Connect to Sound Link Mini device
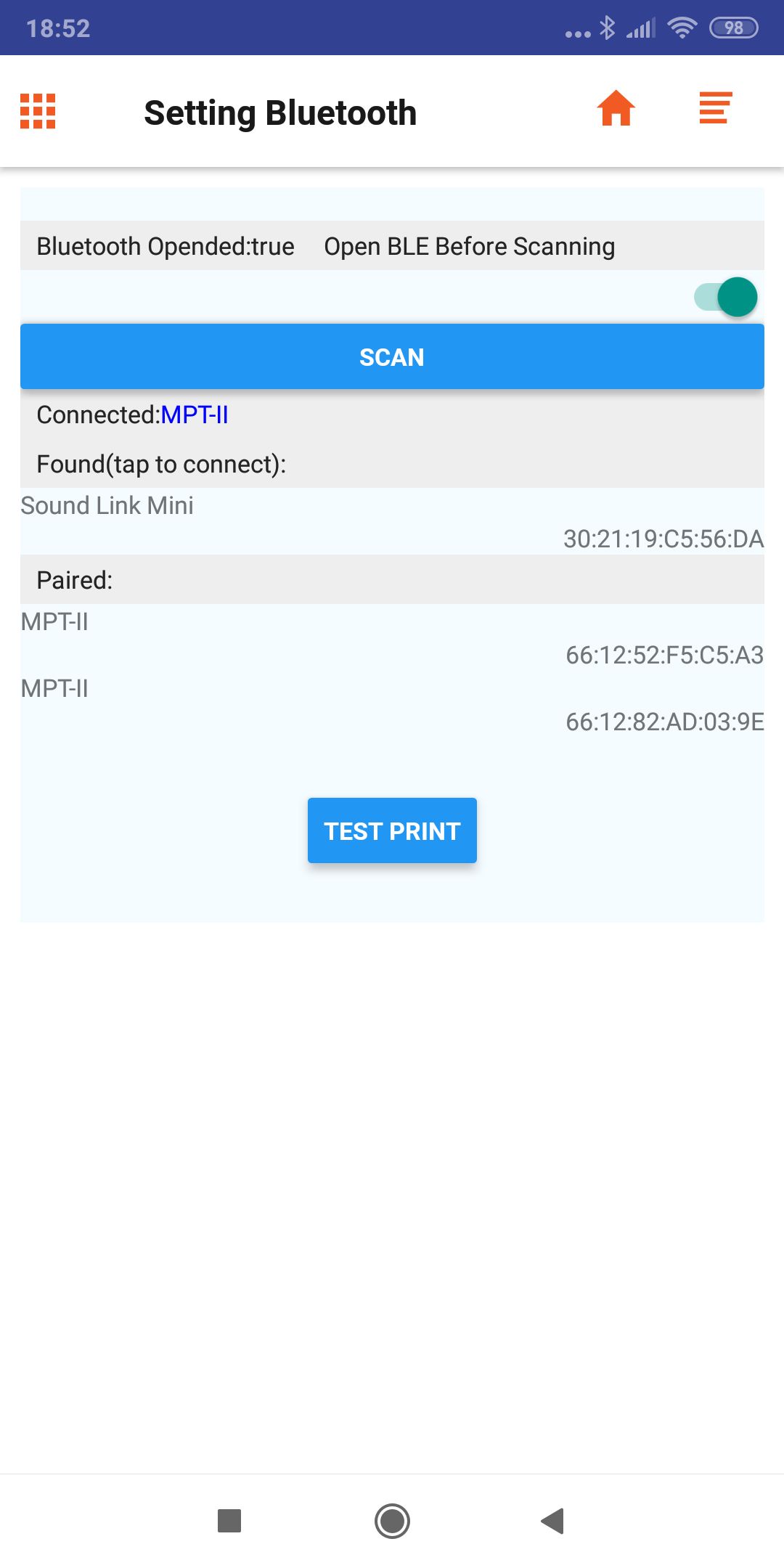 392,521
